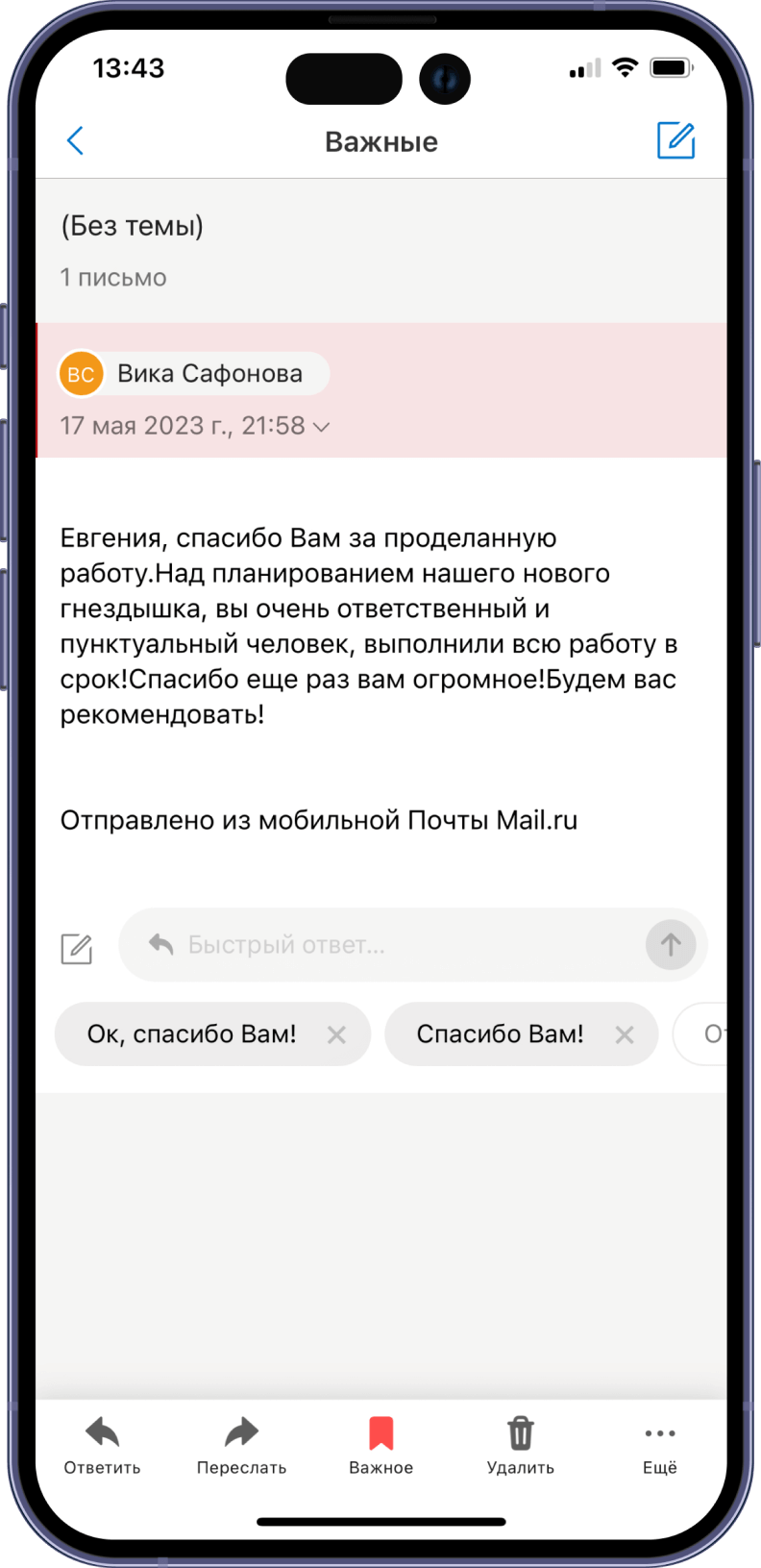Compose a new email
The width and height of the screenshot is (761, 1568).
click(675, 140)
